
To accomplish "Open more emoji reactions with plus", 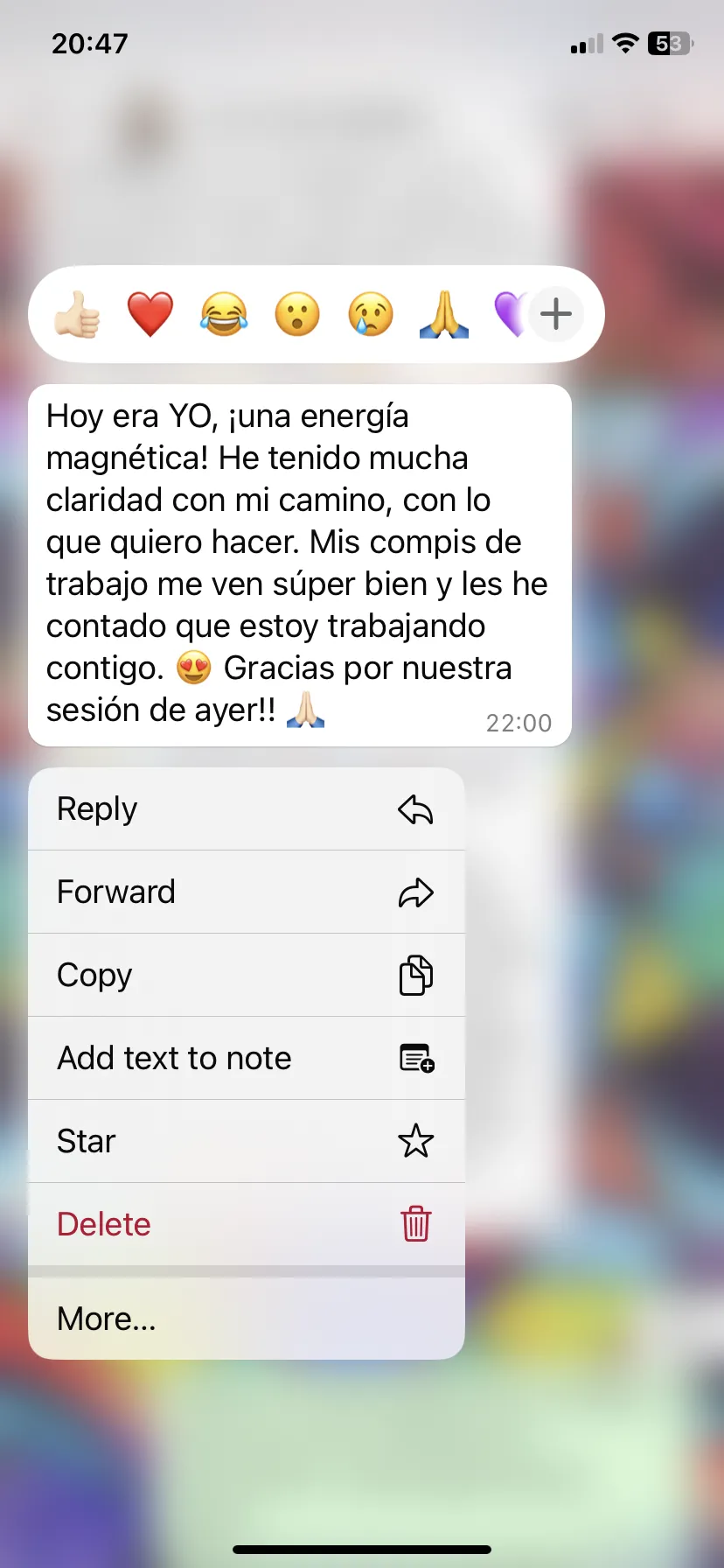I will coord(556,314).
